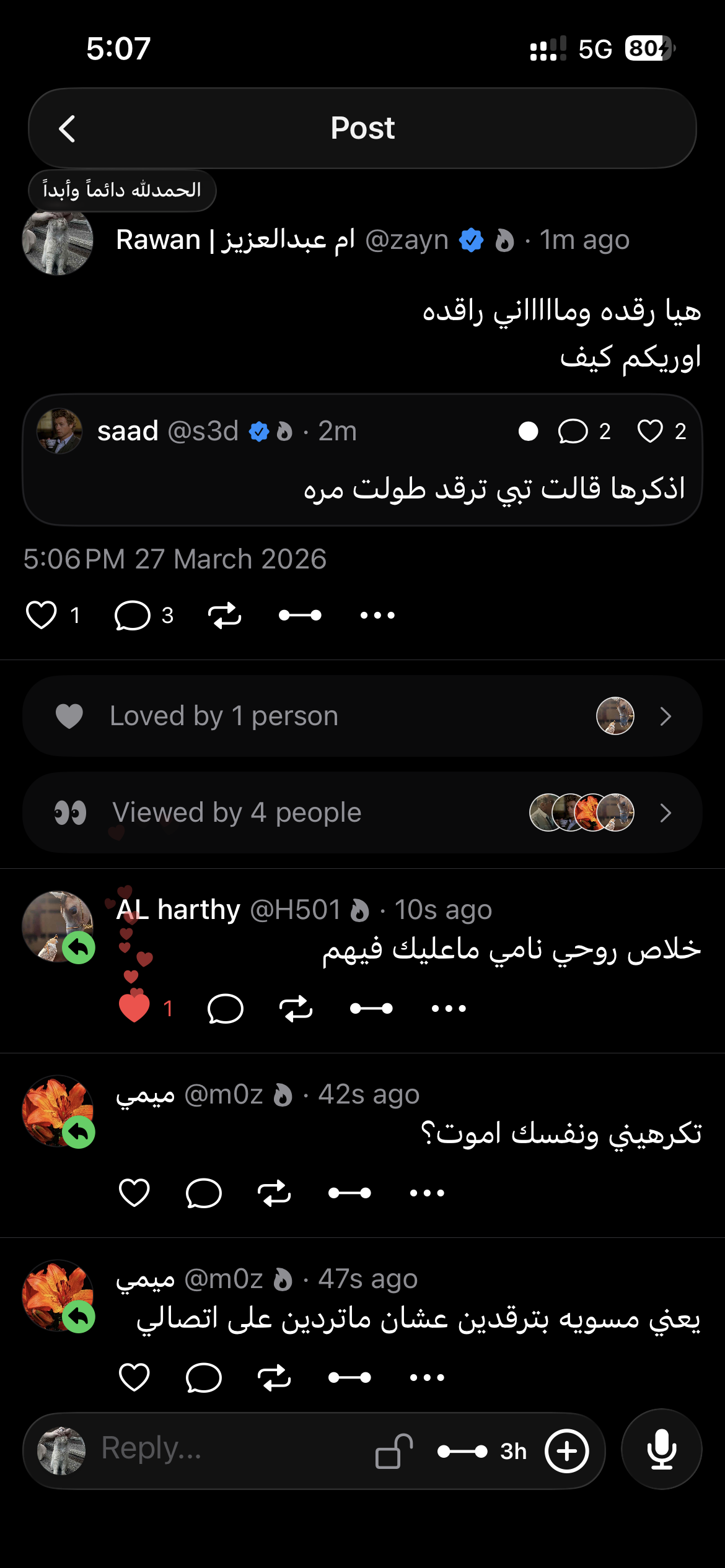Like ميمي's reply from 42s ago
This screenshot has height=1568, width=725.
134,1193
